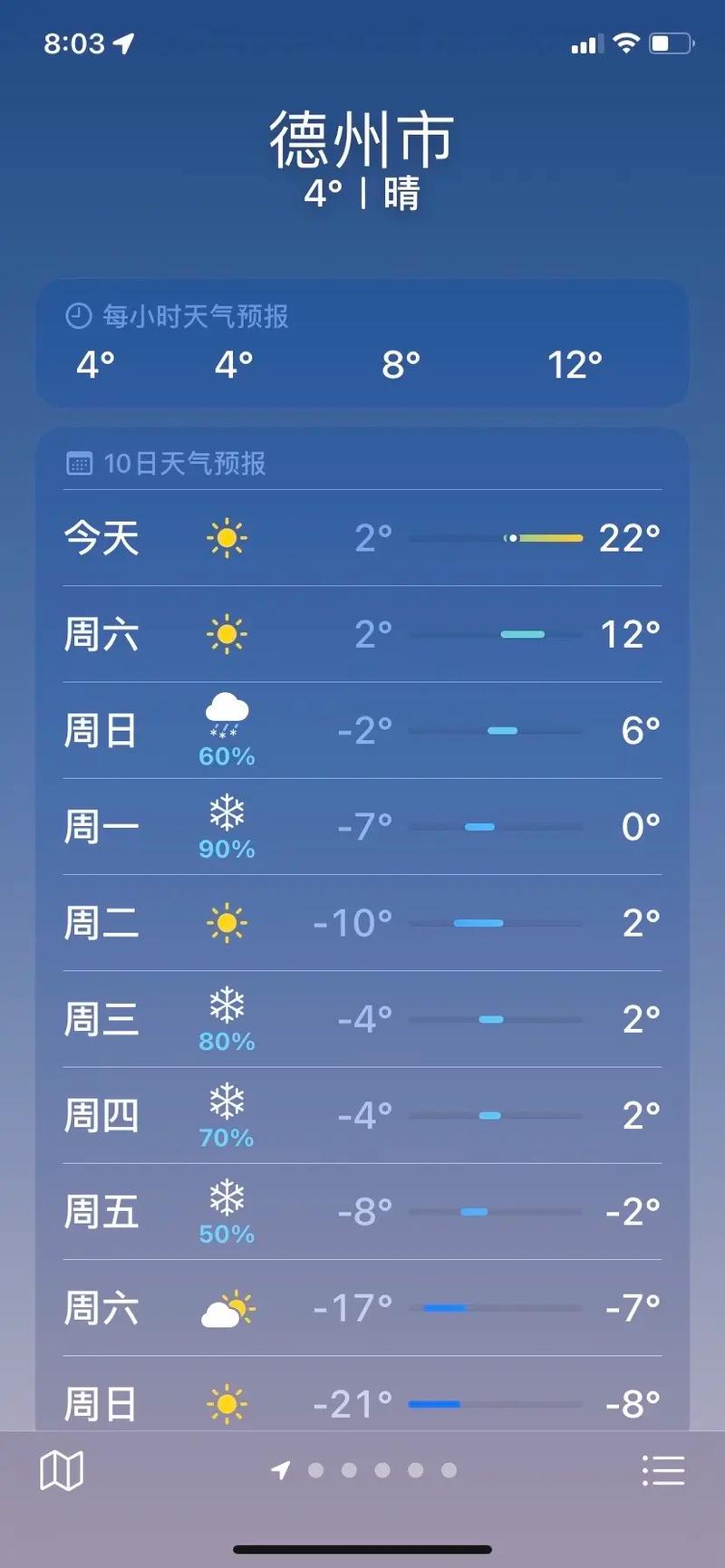This screenshot has height=1568, width=725.
Task: Open the city list icon
Action: coord(662,1469)
